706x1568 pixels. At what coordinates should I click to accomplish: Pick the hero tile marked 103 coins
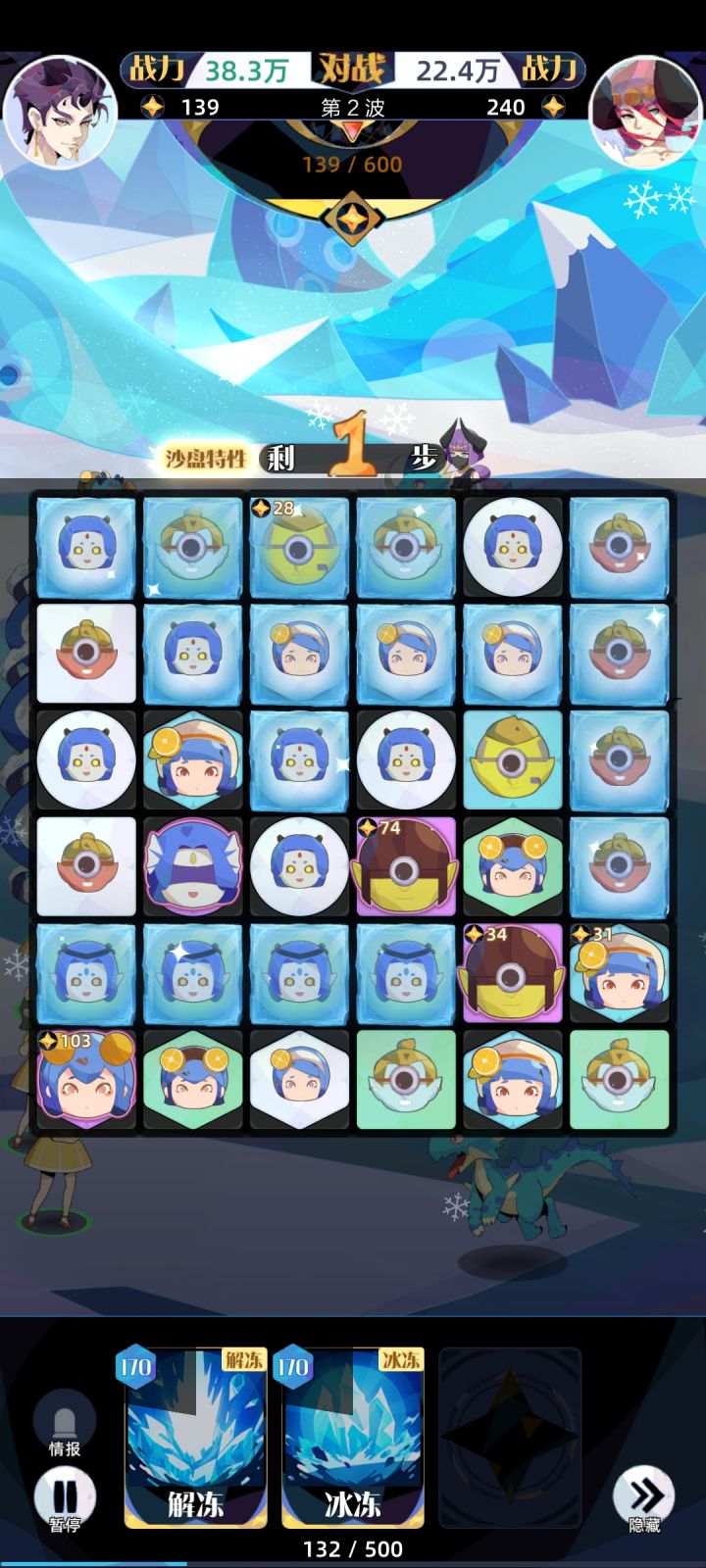(84, 1079)
